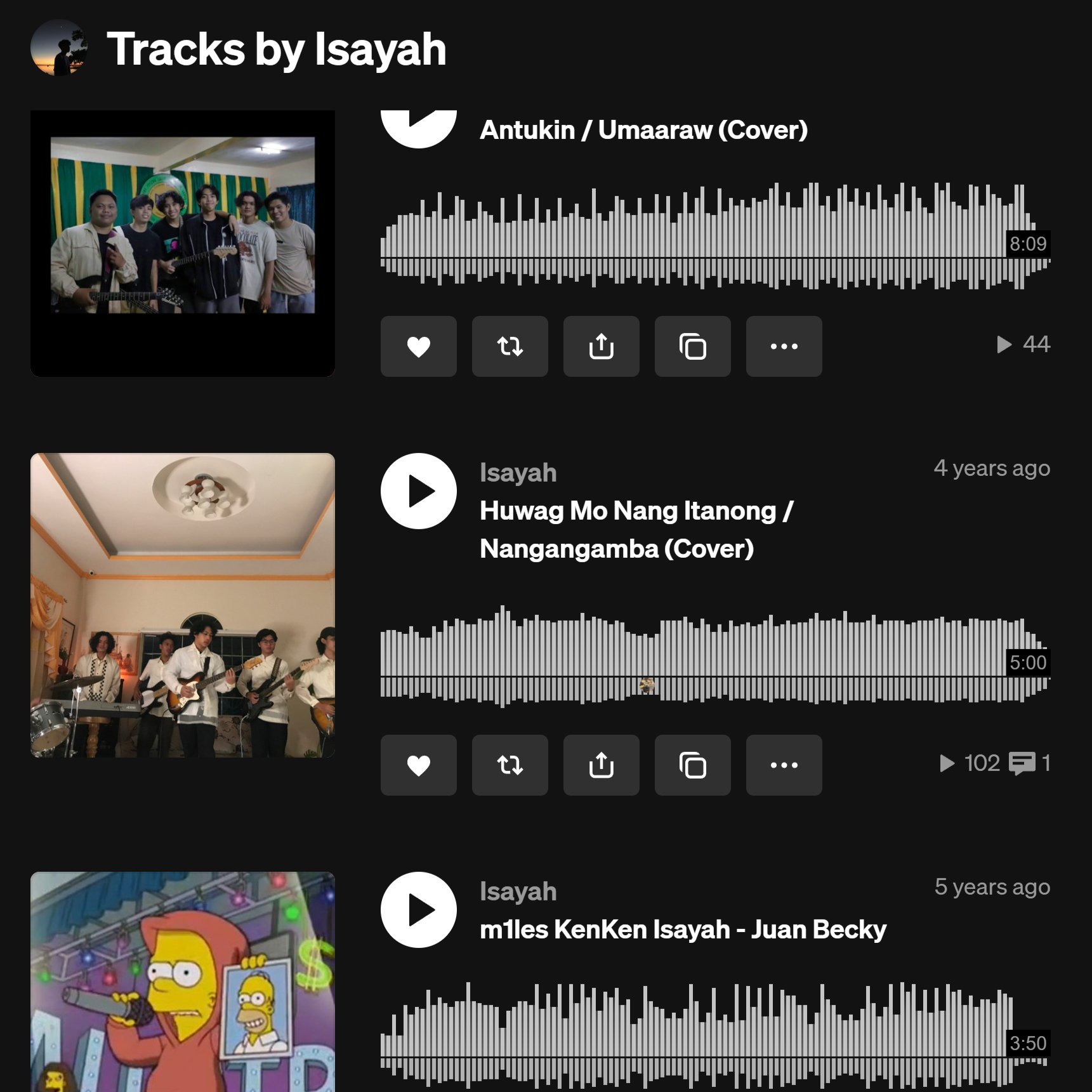Share Huwag Mo Nang Itanong cover
Screen dimensions: 1092x1092
click(601, 765)
